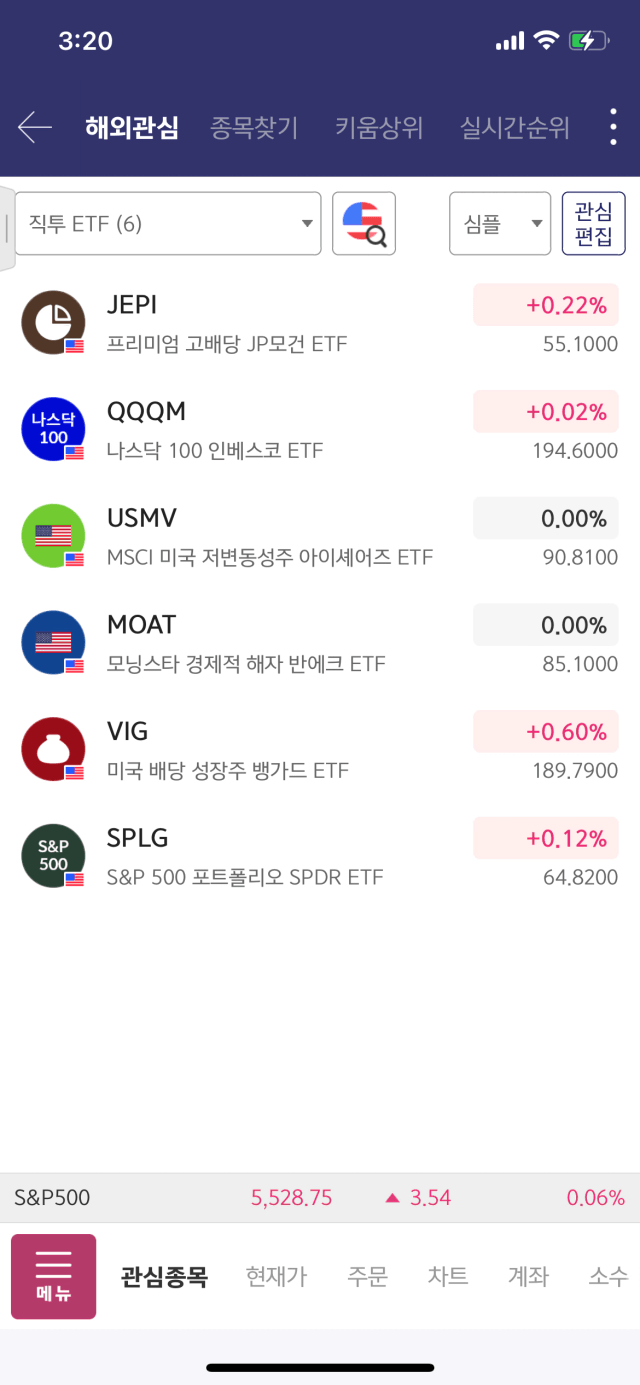The image size is (640, 1385).
Task: Select the SPLG S&P 500 row
Action: 320,857
